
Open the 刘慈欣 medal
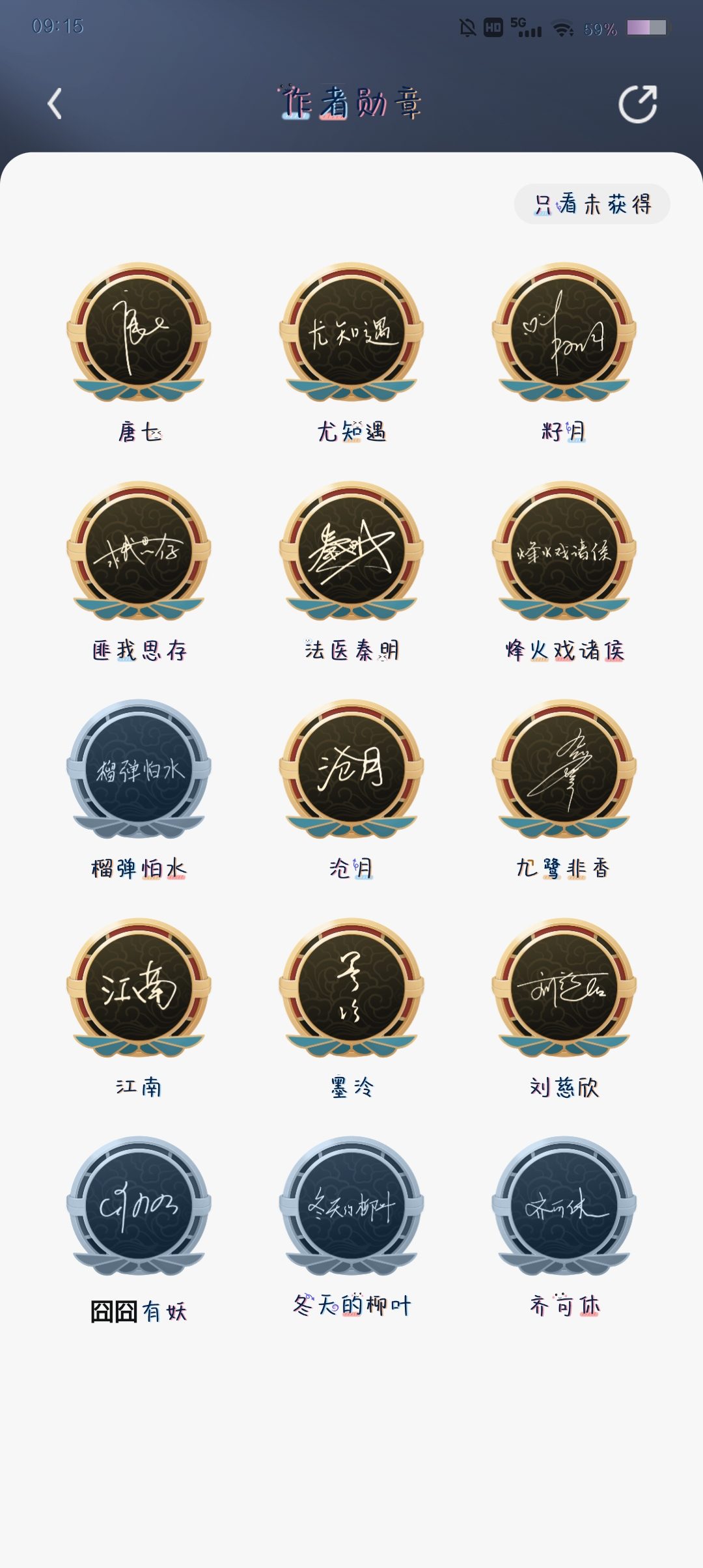pyautogui.click(x=564, y=988)
